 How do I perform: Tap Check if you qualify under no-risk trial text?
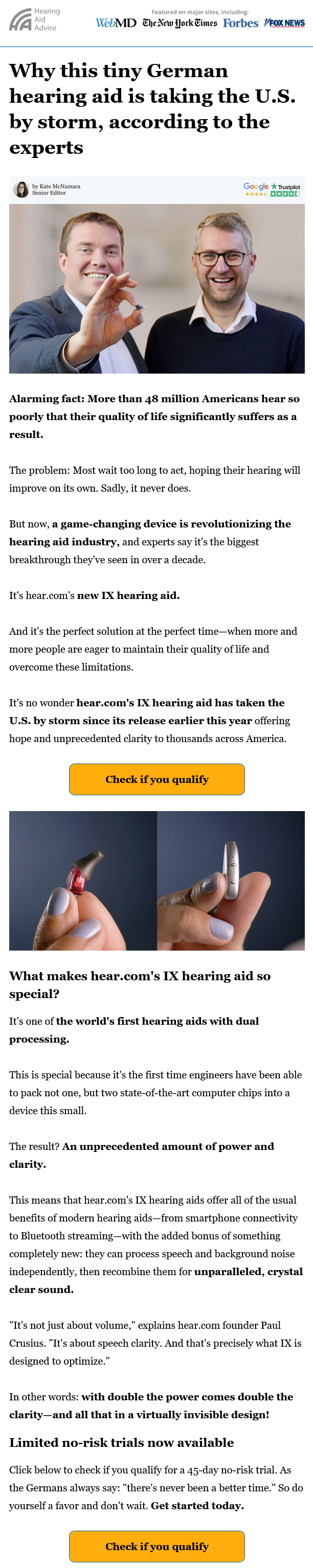(156, 1546)
